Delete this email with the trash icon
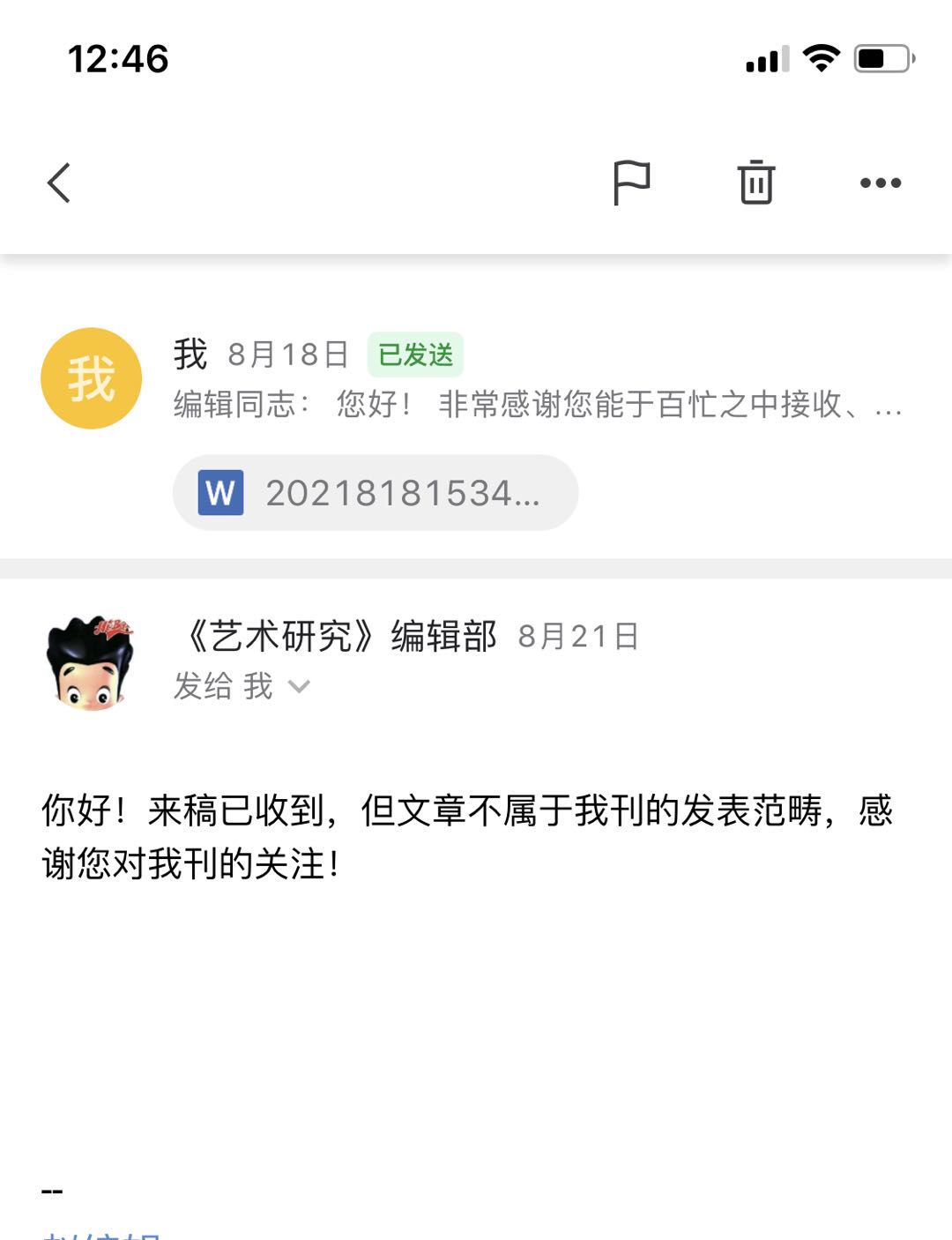This screenshot has height=1240, width=952. (x=755, y=183)
